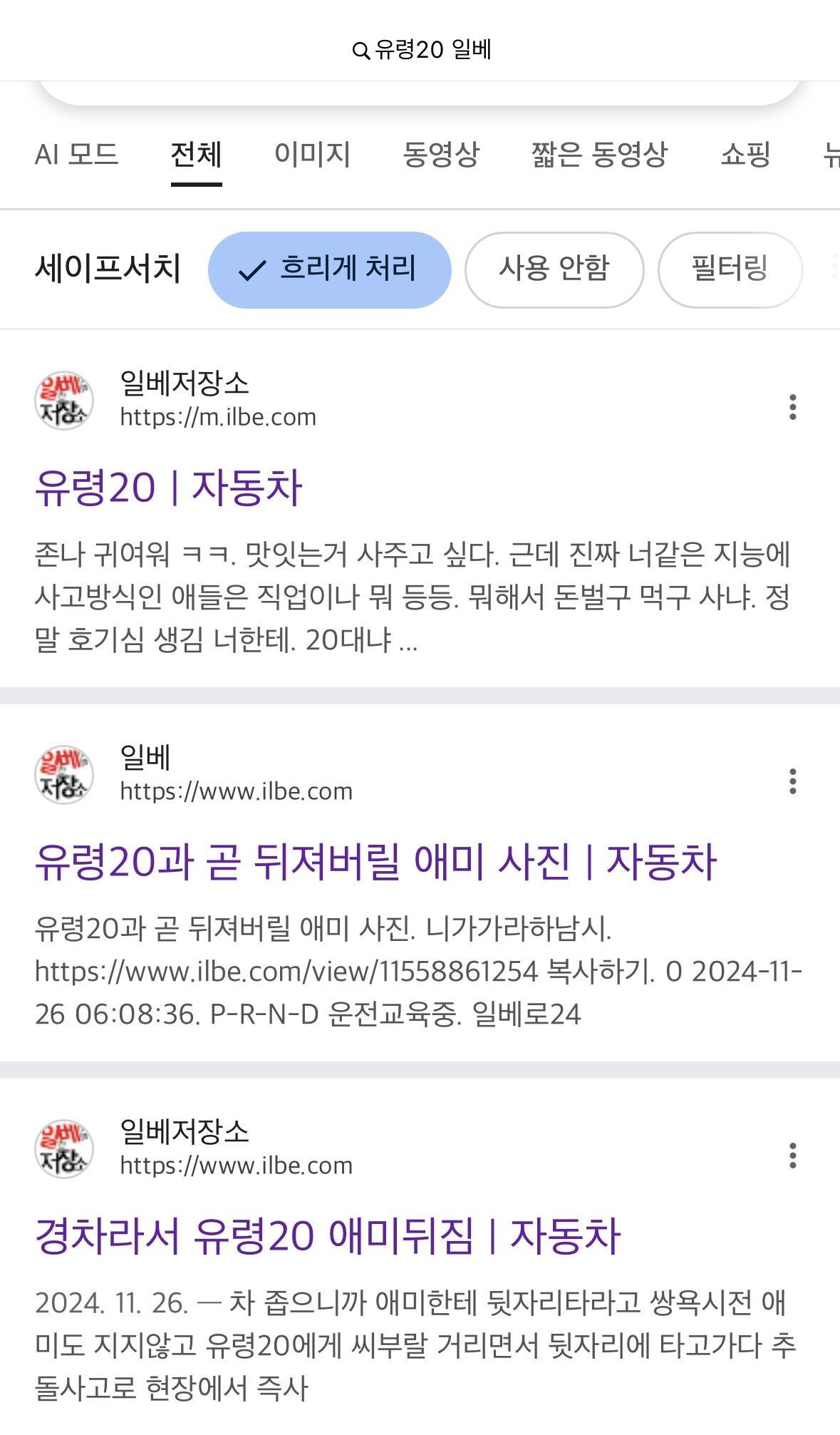Switch to the 동영상 tab
This screenshot has height=1435, width=840.
click(x=442, y=155)
